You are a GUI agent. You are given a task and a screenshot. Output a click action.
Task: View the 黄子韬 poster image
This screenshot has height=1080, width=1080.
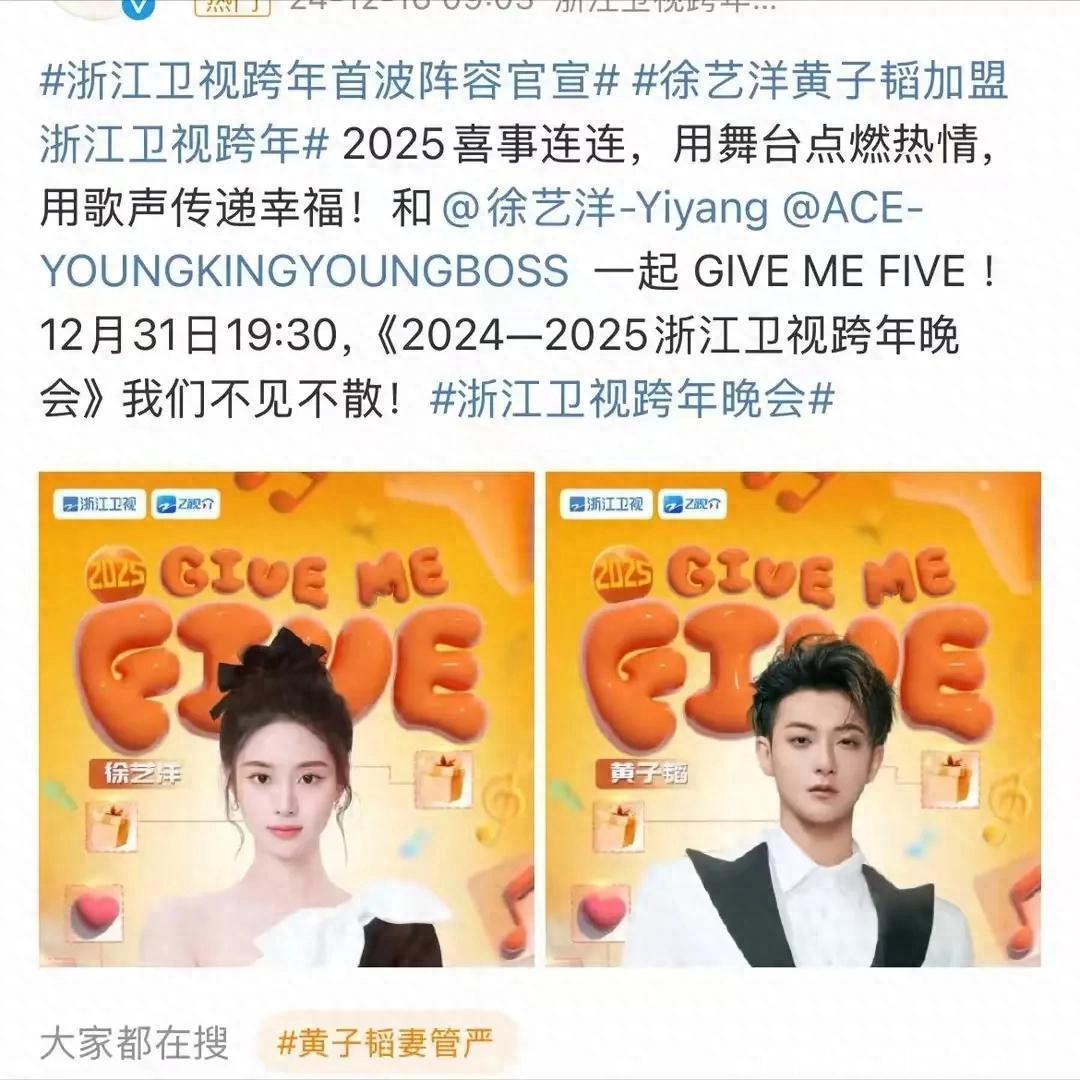point(793,719)
